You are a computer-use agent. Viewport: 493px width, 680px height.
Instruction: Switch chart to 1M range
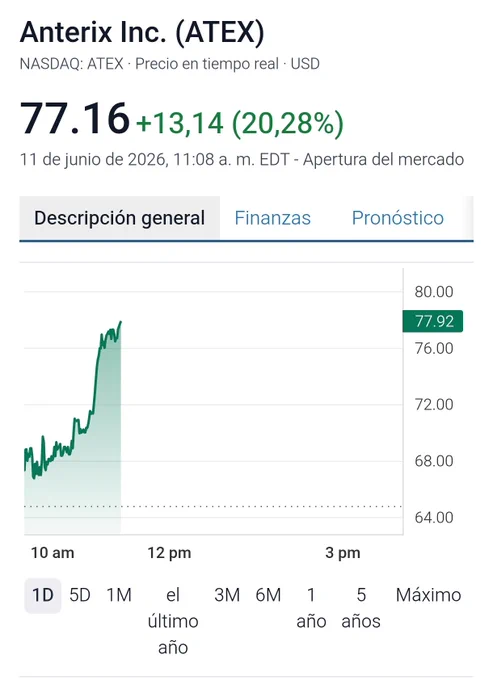tap(119, 595)
